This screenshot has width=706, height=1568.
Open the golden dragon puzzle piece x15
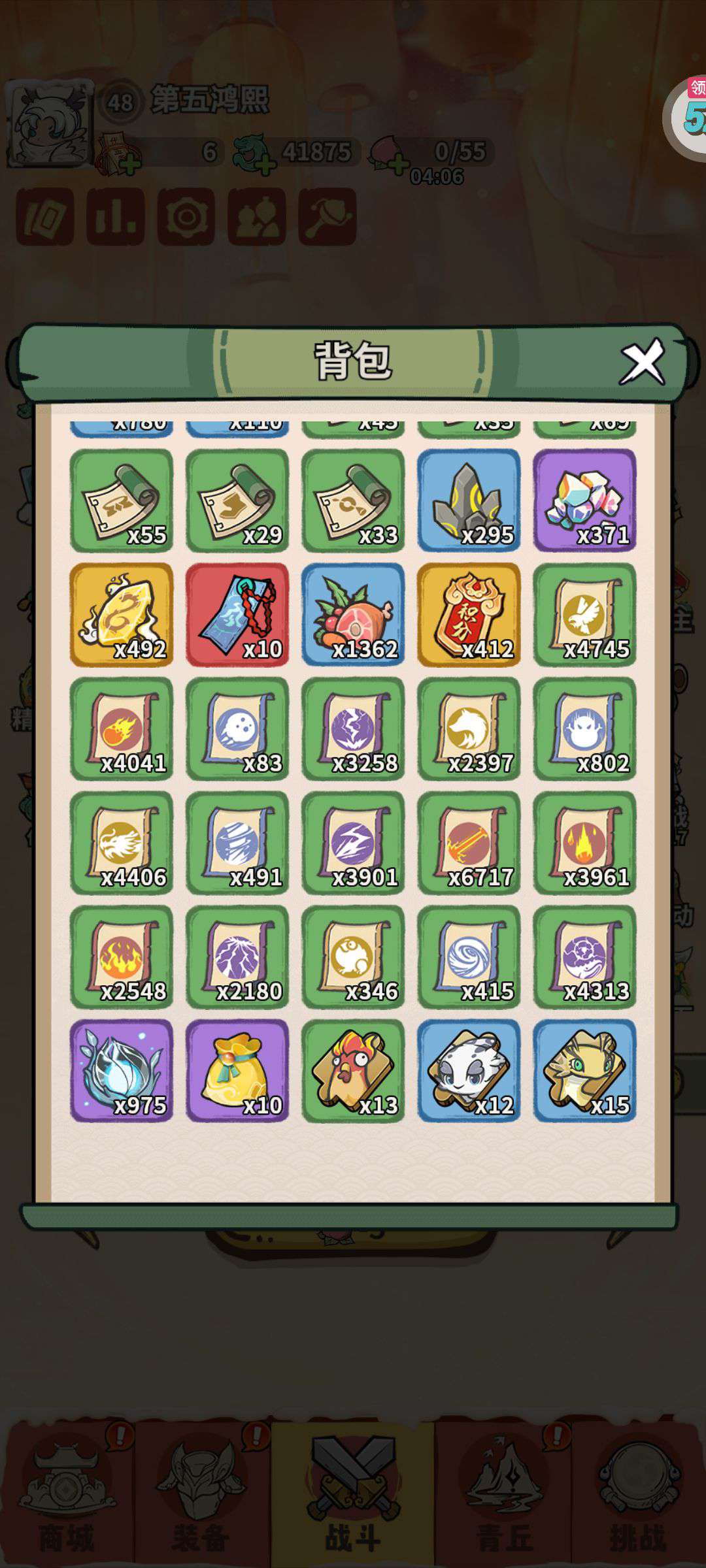pos(584,1070)
